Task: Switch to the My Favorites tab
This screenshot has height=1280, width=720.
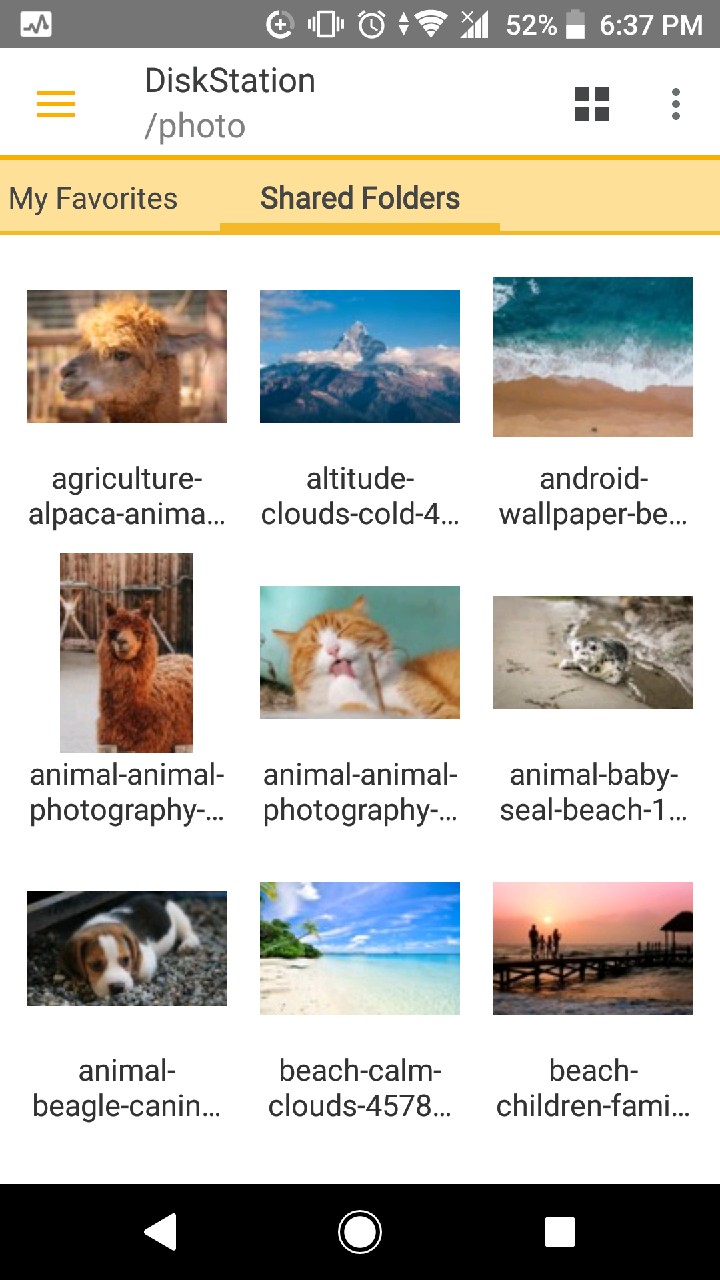Action: click(93, 198)
